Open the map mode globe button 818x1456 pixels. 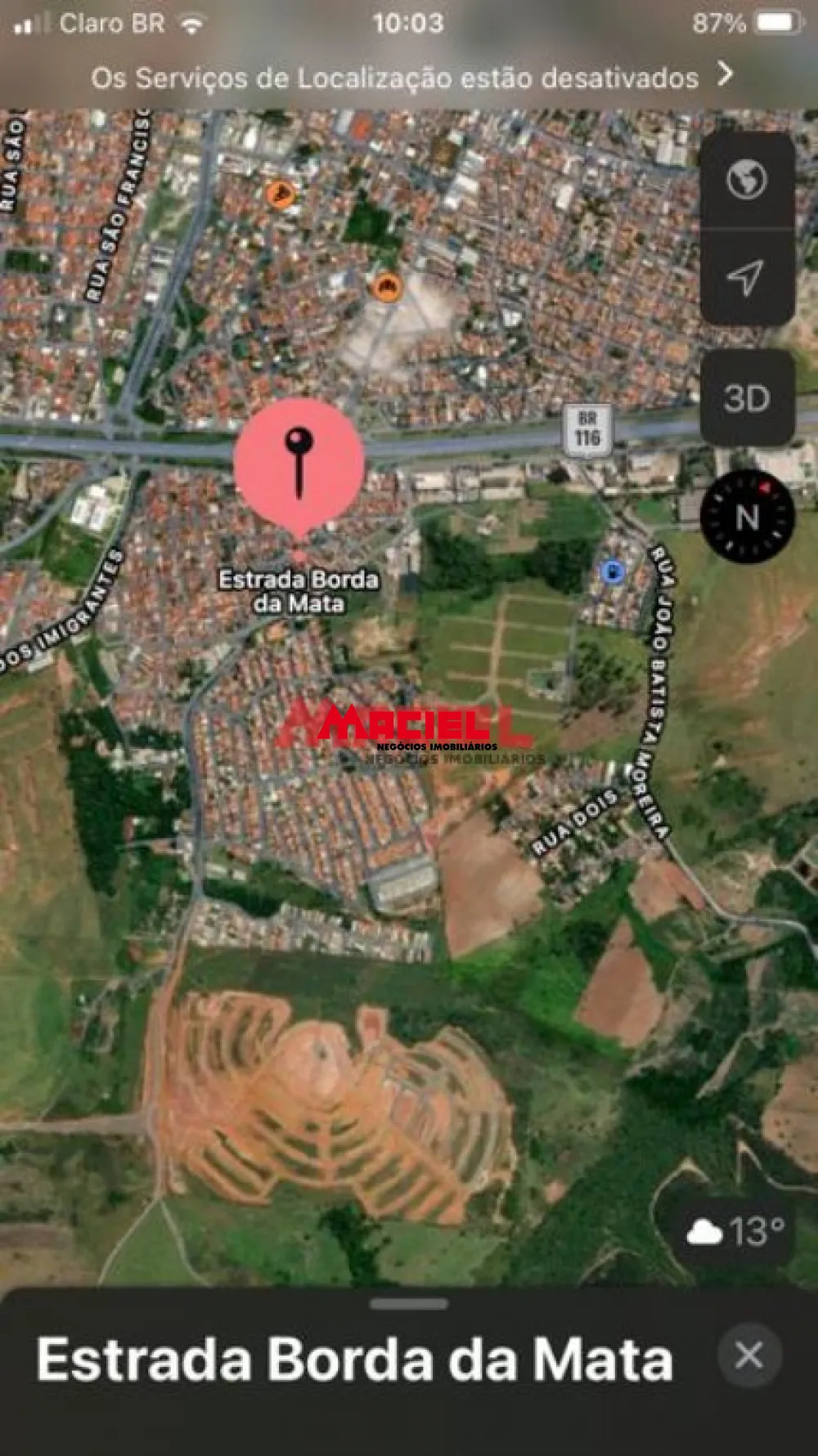coord(746,181)
